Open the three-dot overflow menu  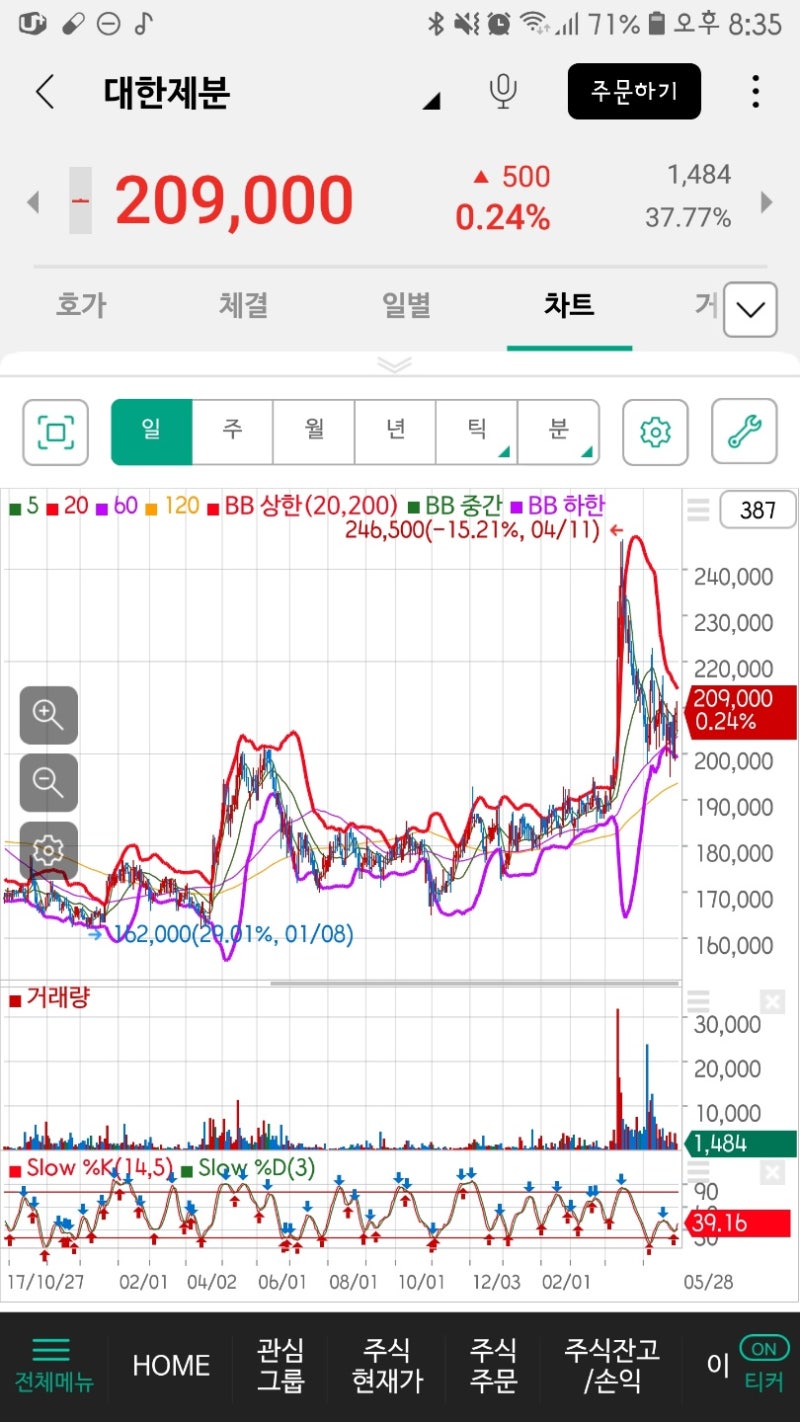(x=755, y=92)
